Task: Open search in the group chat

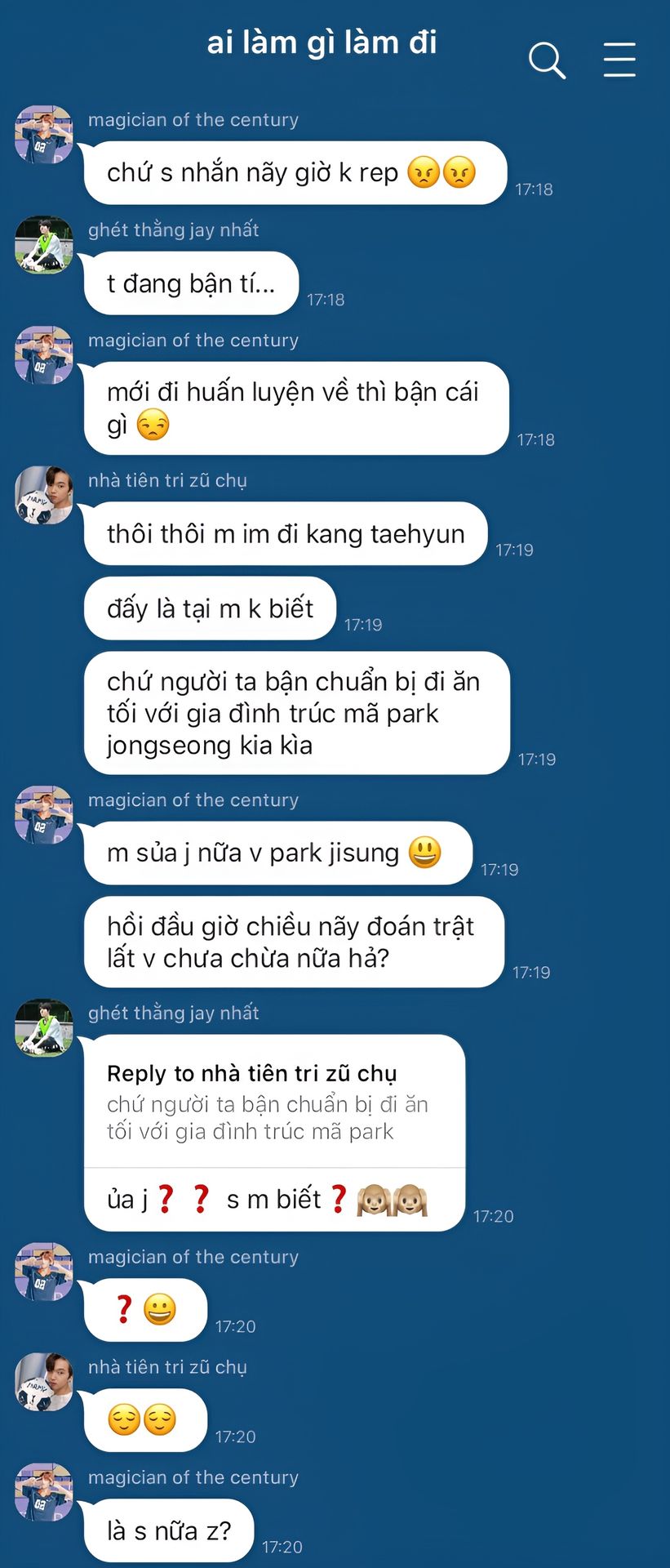Action: [x=547, y=60]
